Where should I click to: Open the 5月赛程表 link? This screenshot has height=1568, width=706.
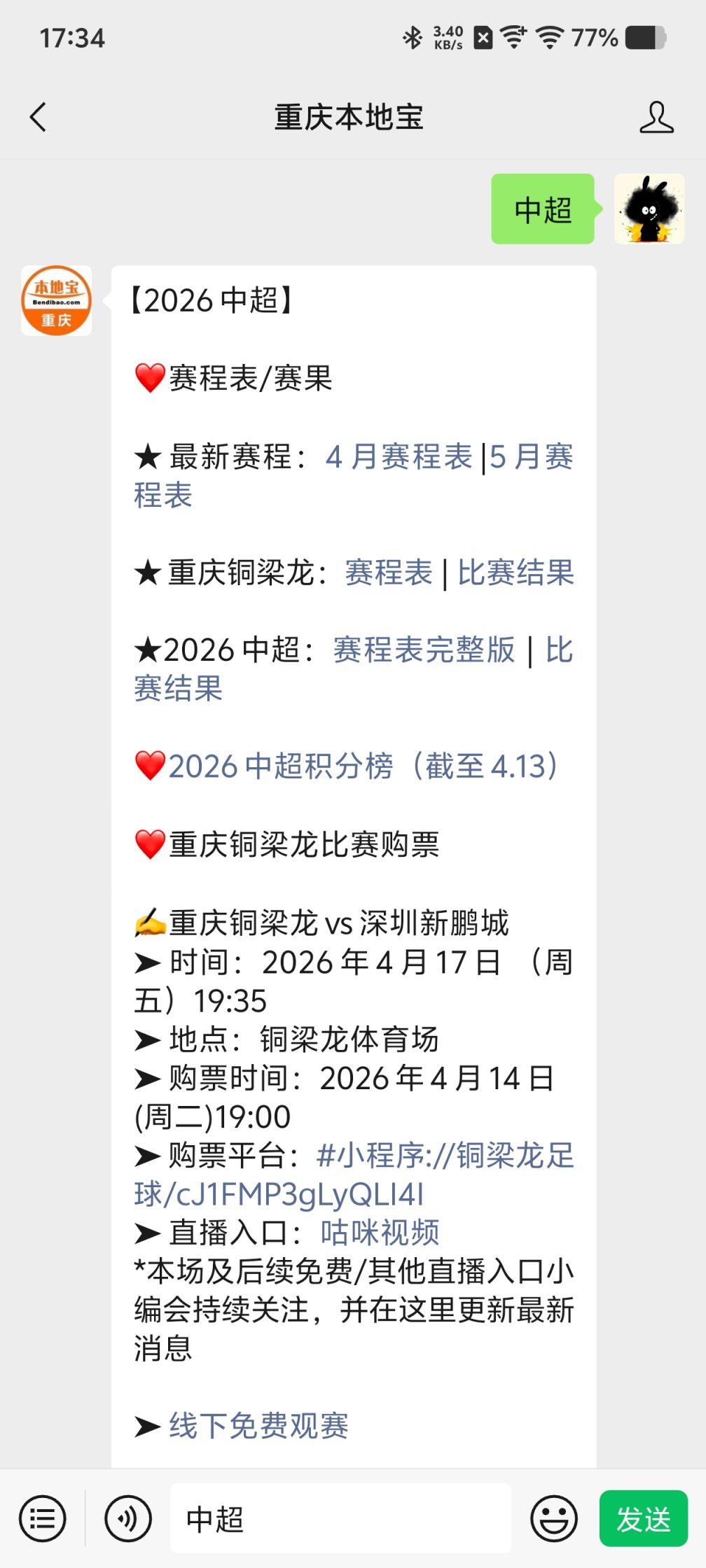[x=532, y=458]
